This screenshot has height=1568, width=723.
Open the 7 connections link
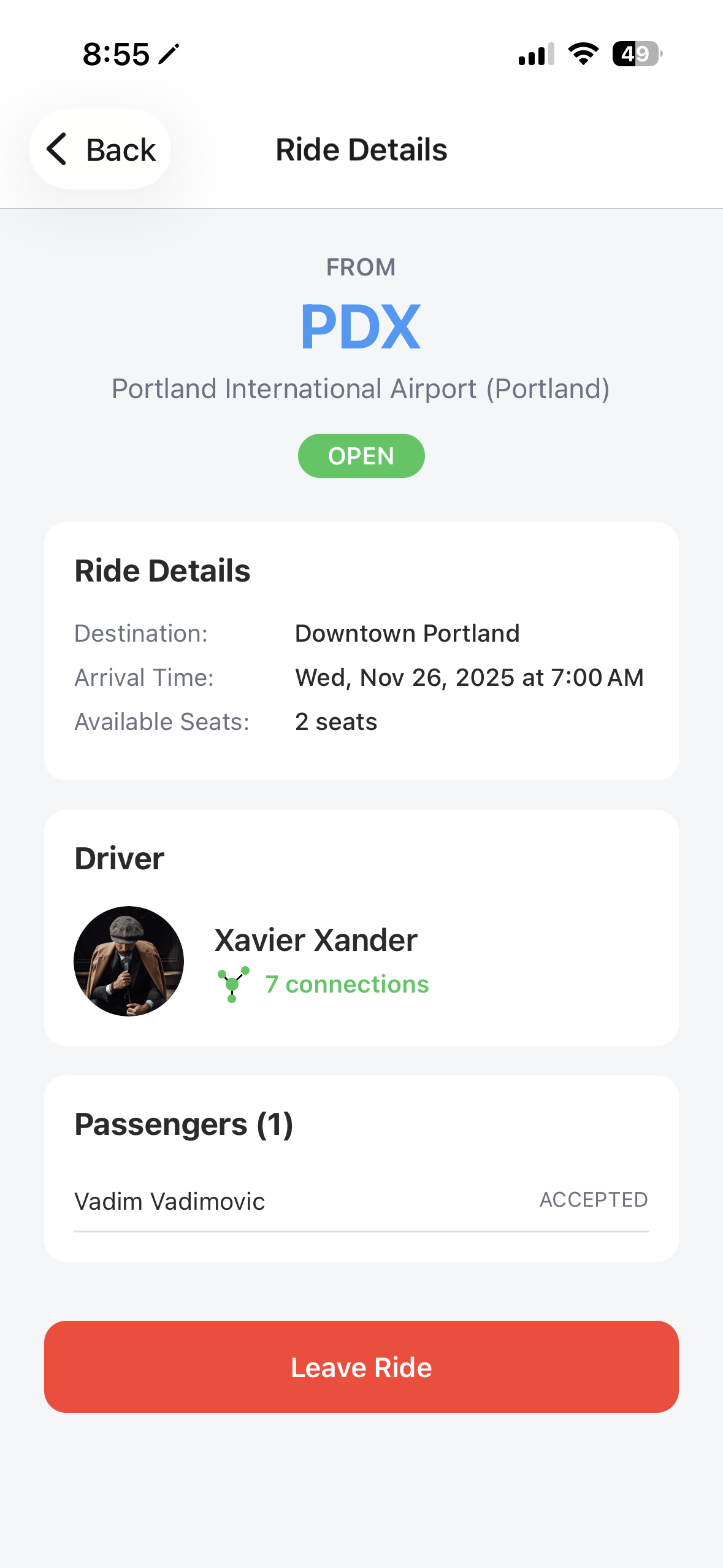pyautogui.click(x=346, y=984)
